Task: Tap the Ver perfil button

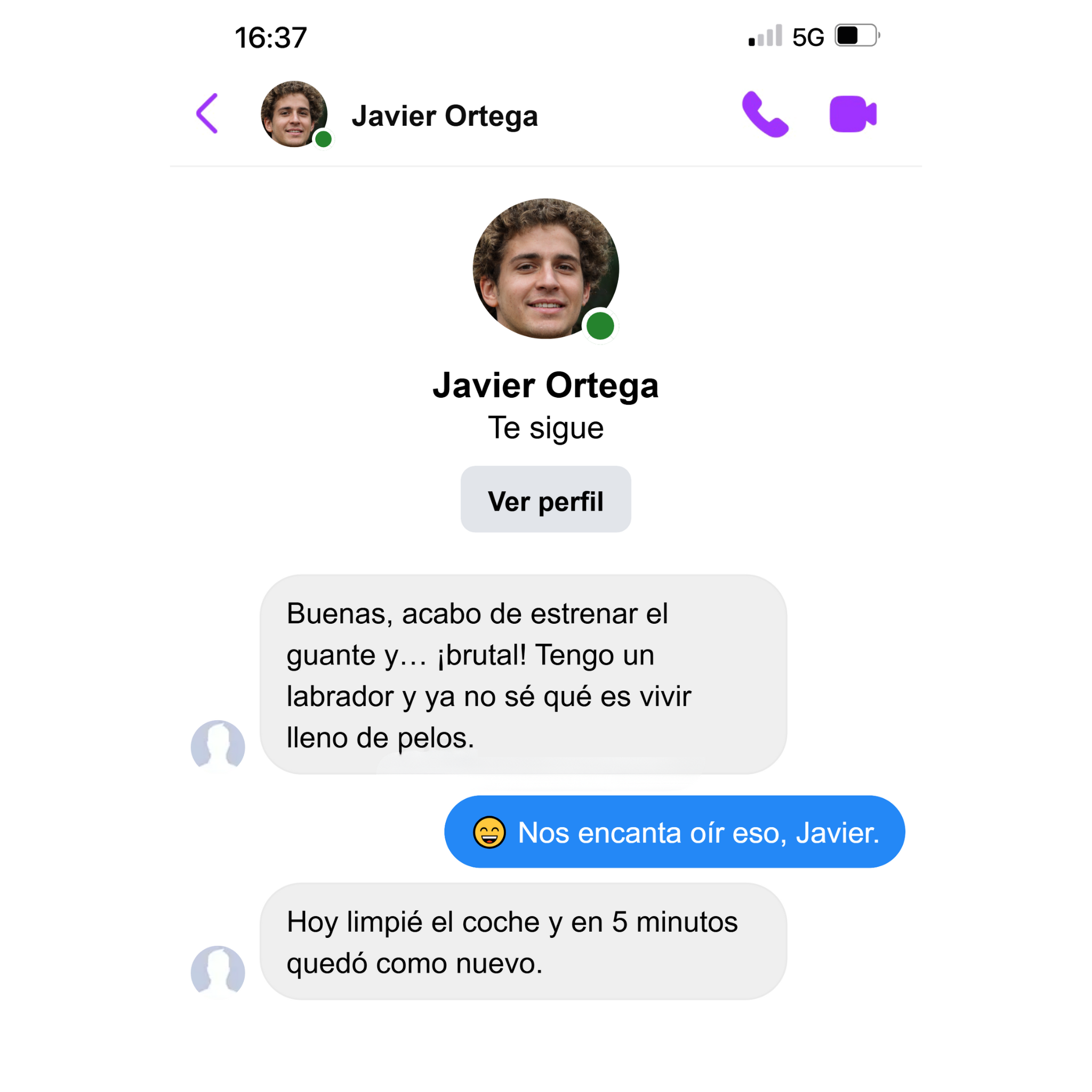Action: (545, 500)
